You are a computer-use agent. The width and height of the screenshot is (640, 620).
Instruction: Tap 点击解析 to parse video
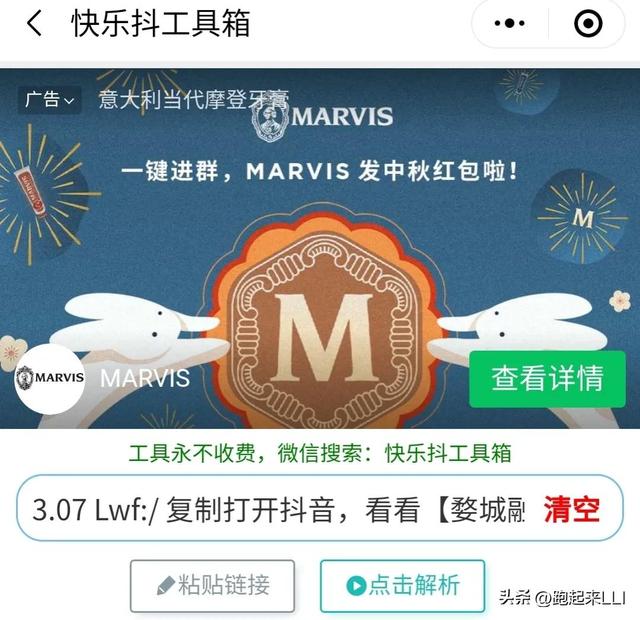(x=402, y=585)
